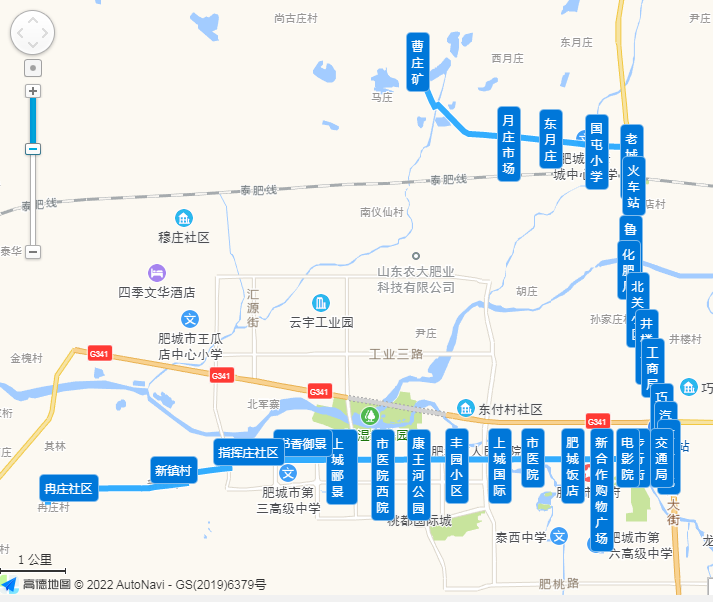Pan the map up with the arrow pad
Screen dimensions: 713x602
[x=33, y=21]
